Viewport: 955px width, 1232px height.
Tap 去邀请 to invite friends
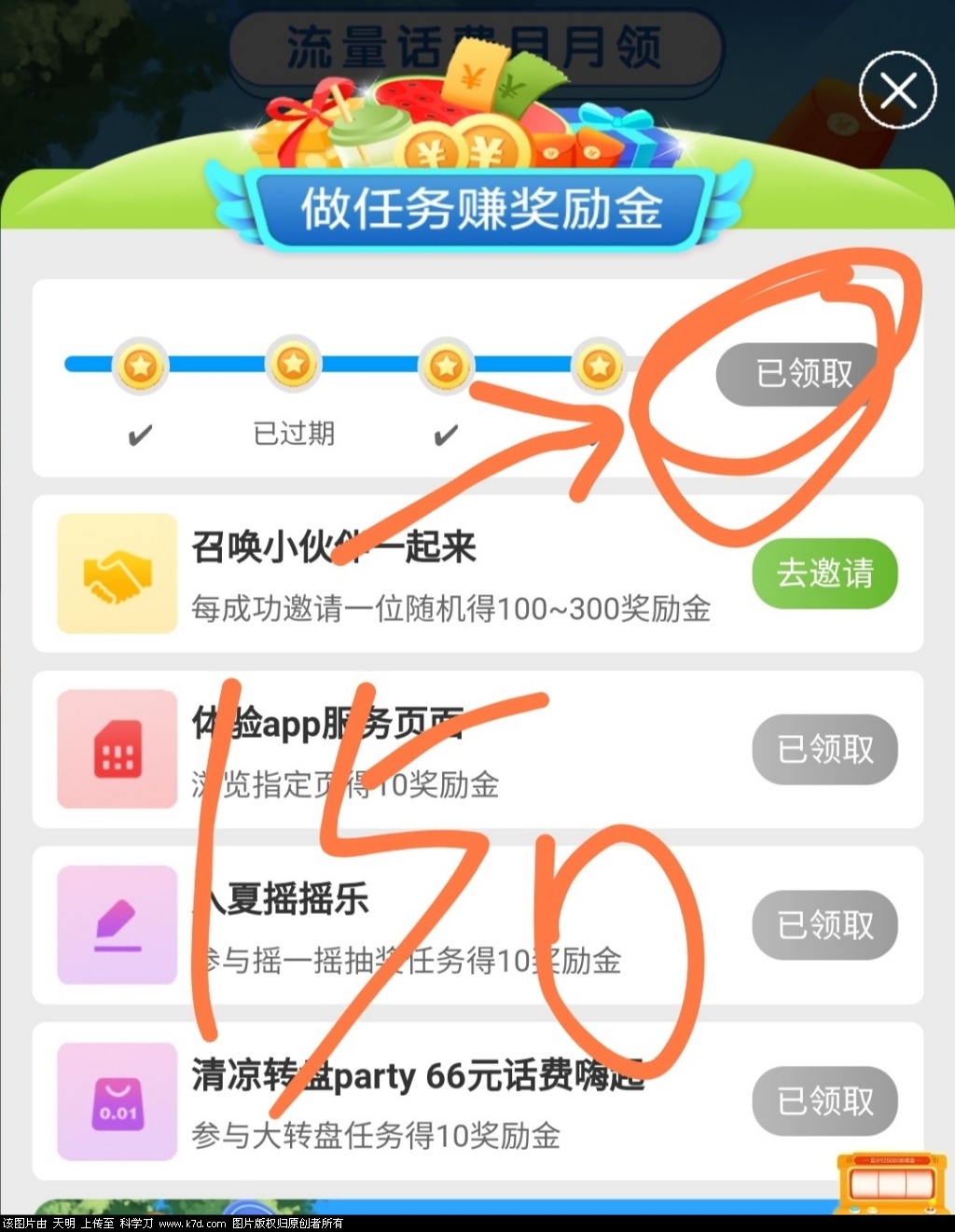[x=824, y=573]
